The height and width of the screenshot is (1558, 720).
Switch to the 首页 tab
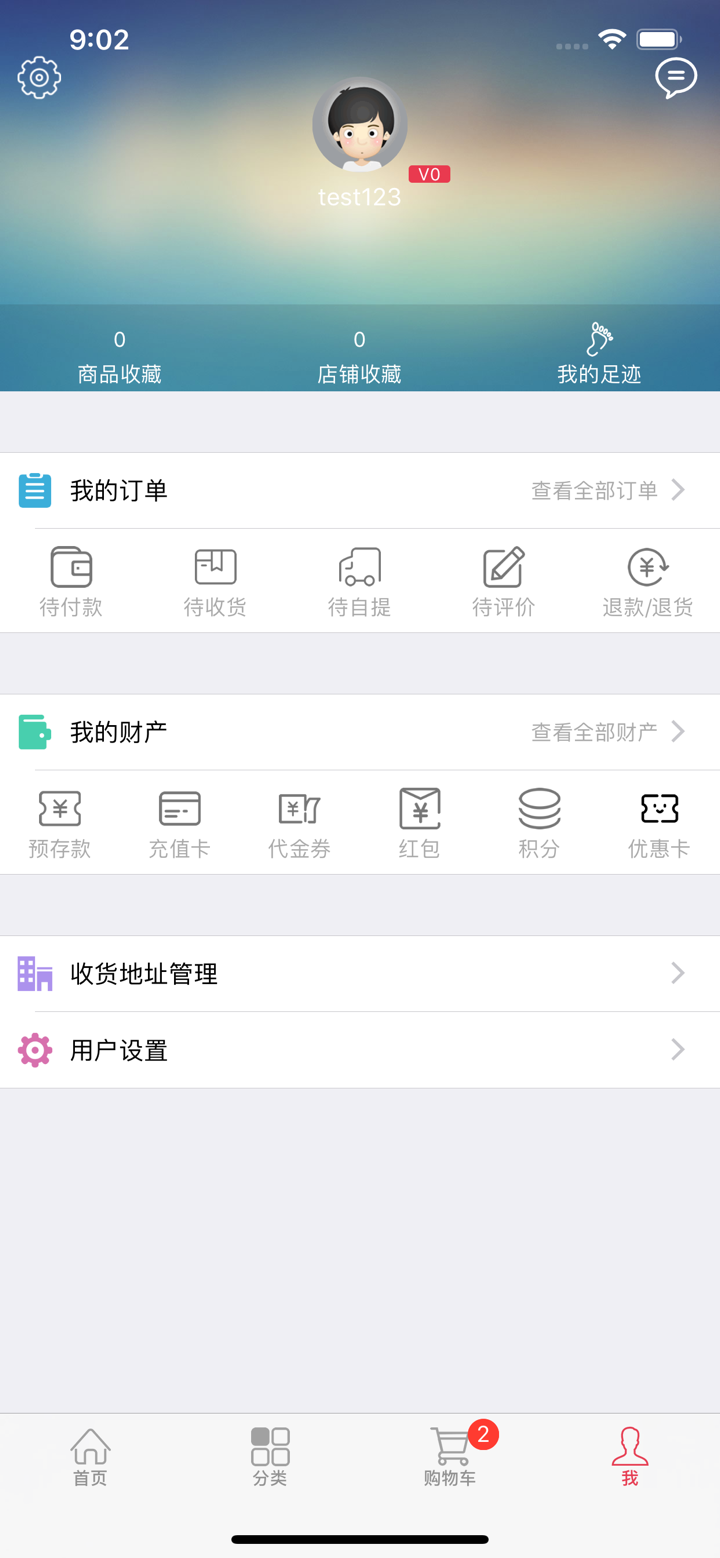(90, 1455)
